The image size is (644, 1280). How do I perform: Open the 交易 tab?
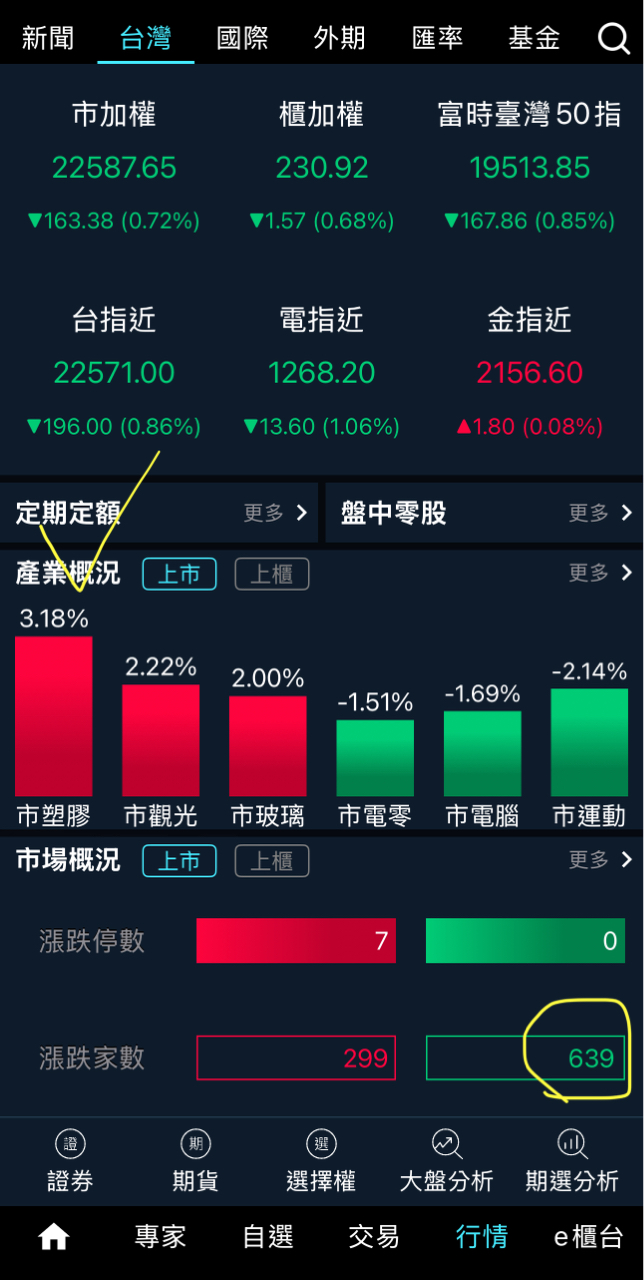375,1238
